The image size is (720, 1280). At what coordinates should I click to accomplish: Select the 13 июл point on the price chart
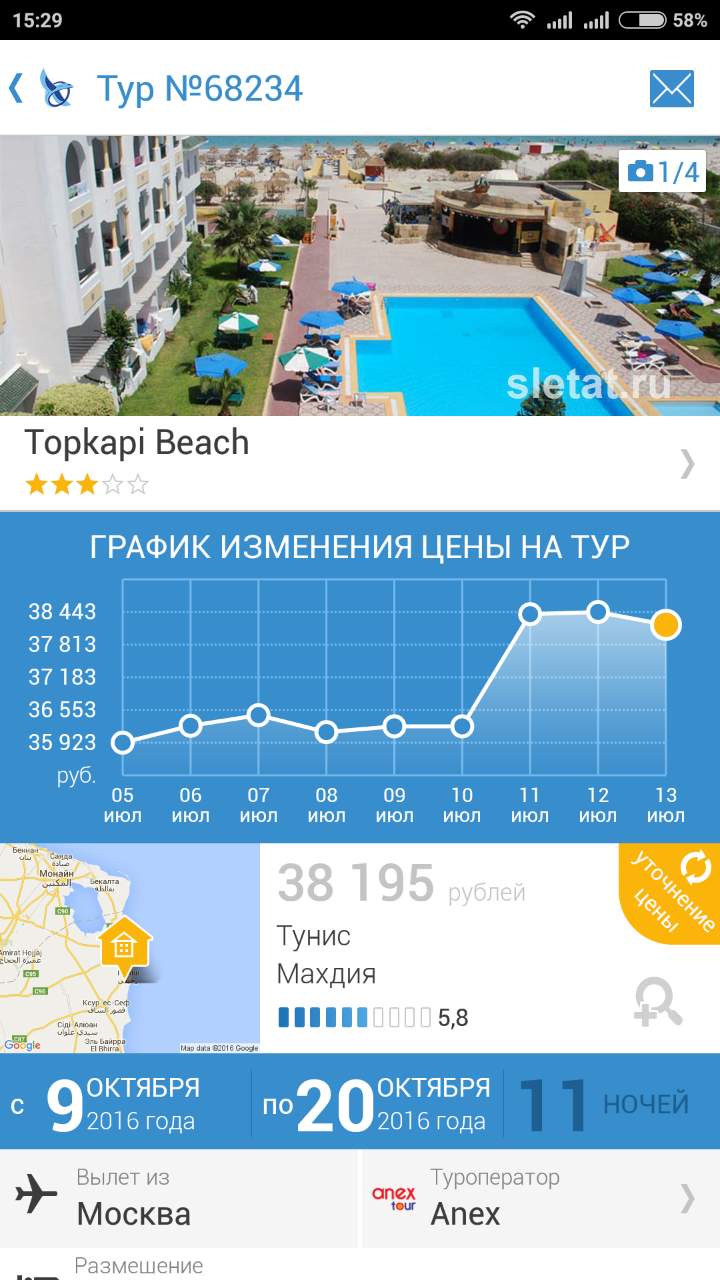click(666, 626)
